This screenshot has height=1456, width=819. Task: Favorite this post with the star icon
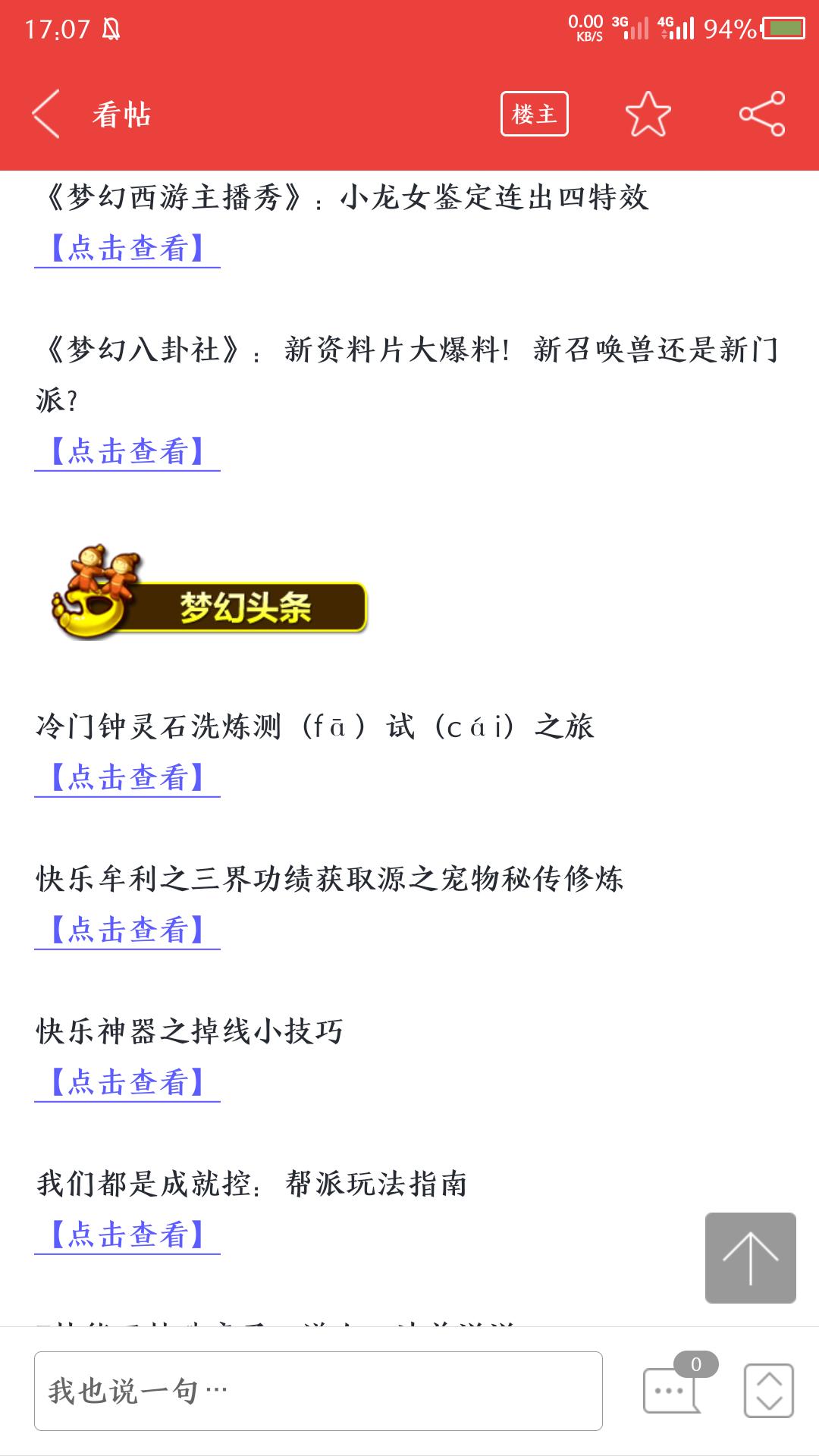[648, 115]
